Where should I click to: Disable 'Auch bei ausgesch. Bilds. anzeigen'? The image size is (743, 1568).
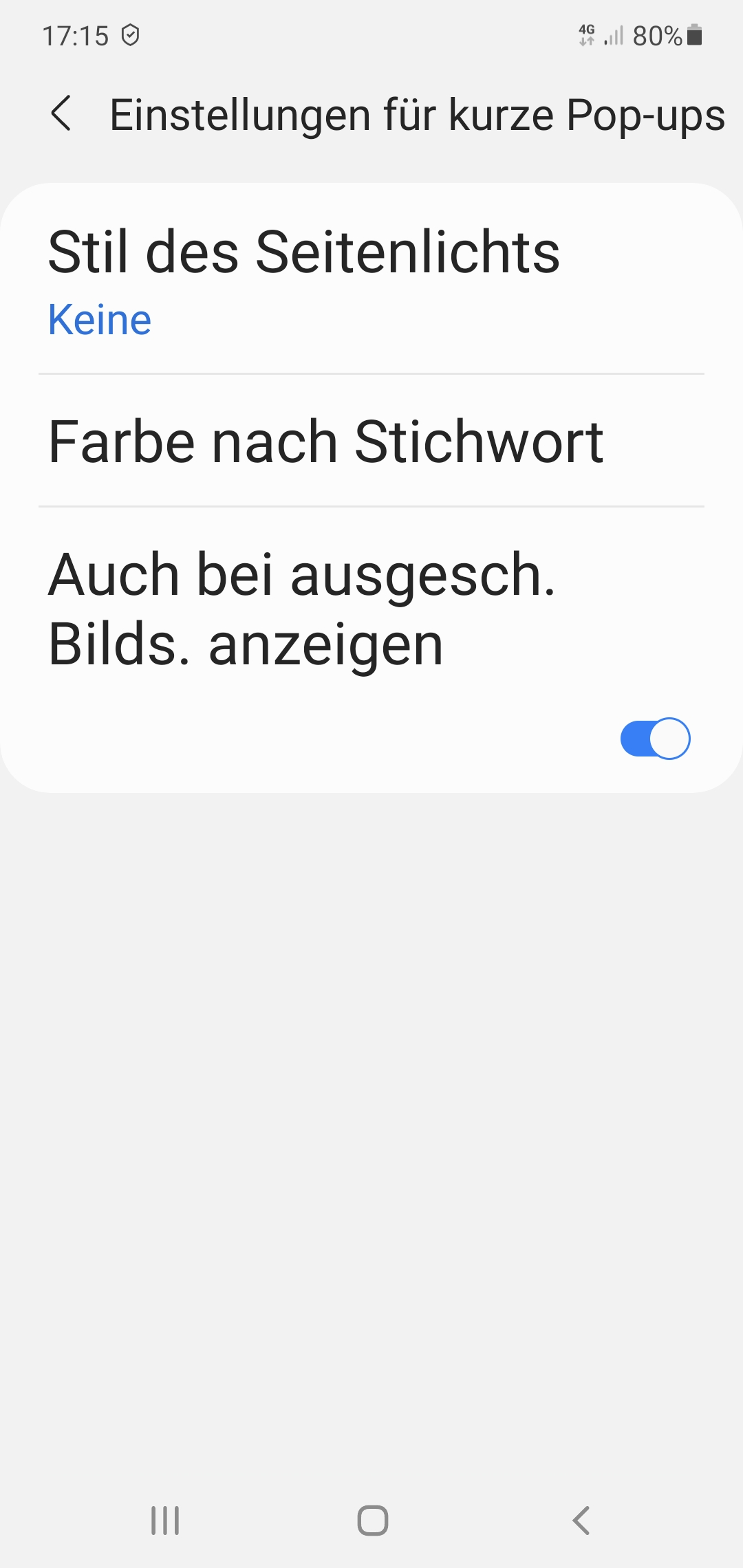[654, 738]
